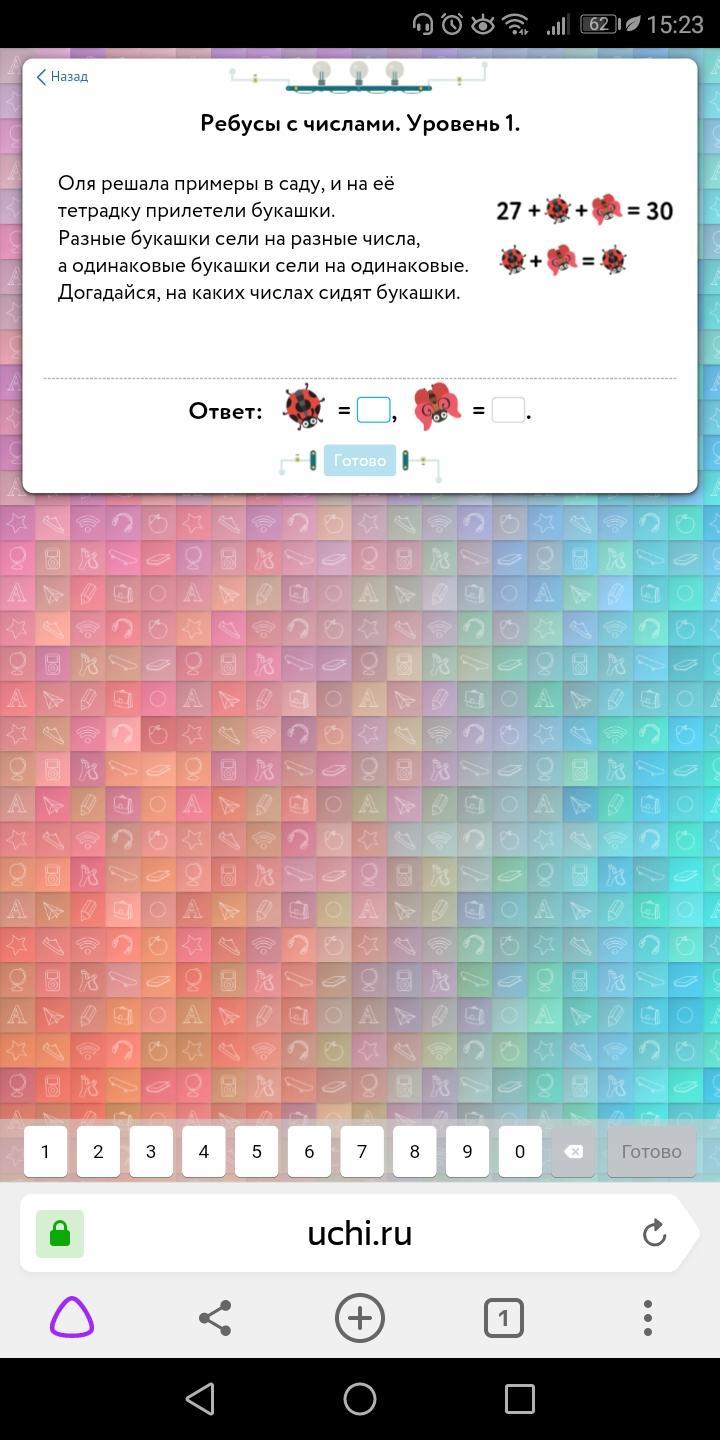Viewport: 720px width, 1440px height.
Task: Go back via the Назад link
Action: 62,77
